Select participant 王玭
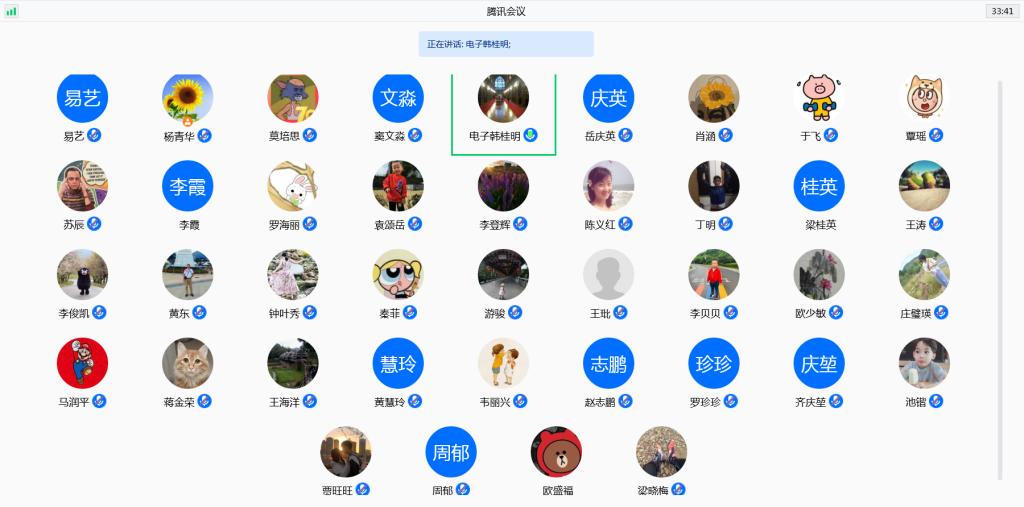The width and height of the screenshot is (1024, 507). coord(608,274)
